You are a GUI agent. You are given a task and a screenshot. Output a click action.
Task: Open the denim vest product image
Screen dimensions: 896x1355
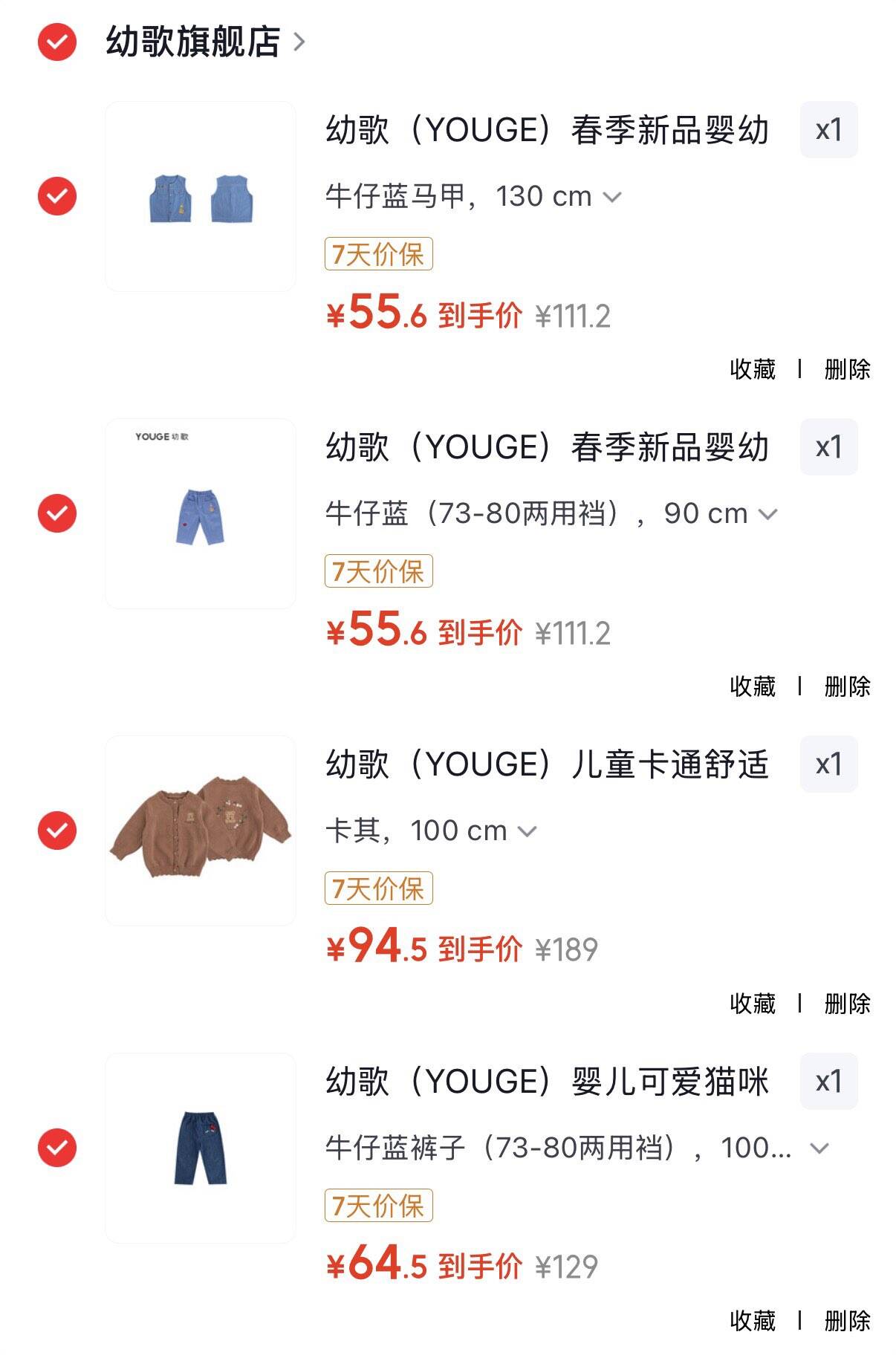tap(201, 196)
